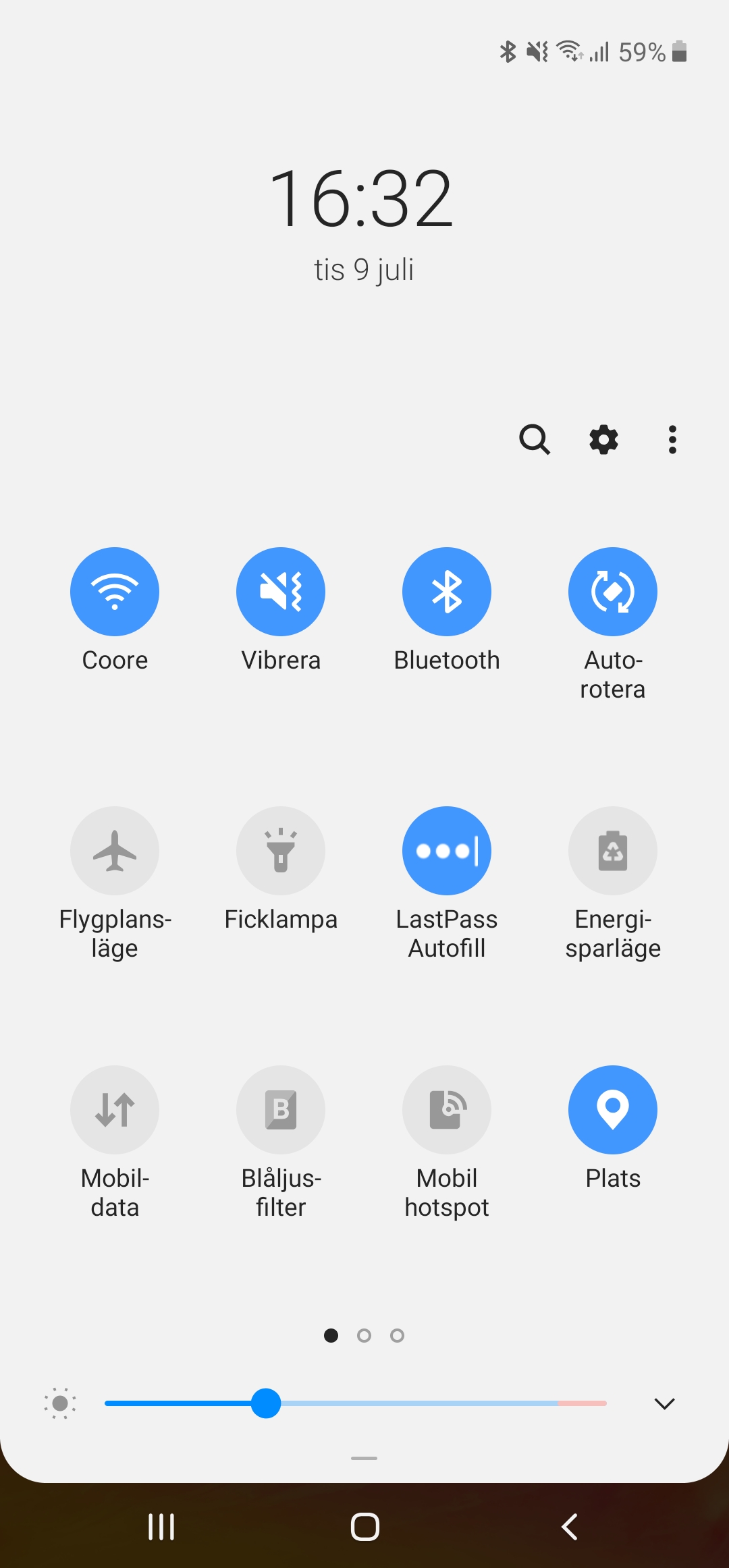This screenshot has height=1568, width=729.
Task: Turn on Mobil hotspot
Action: [447, 1110]
